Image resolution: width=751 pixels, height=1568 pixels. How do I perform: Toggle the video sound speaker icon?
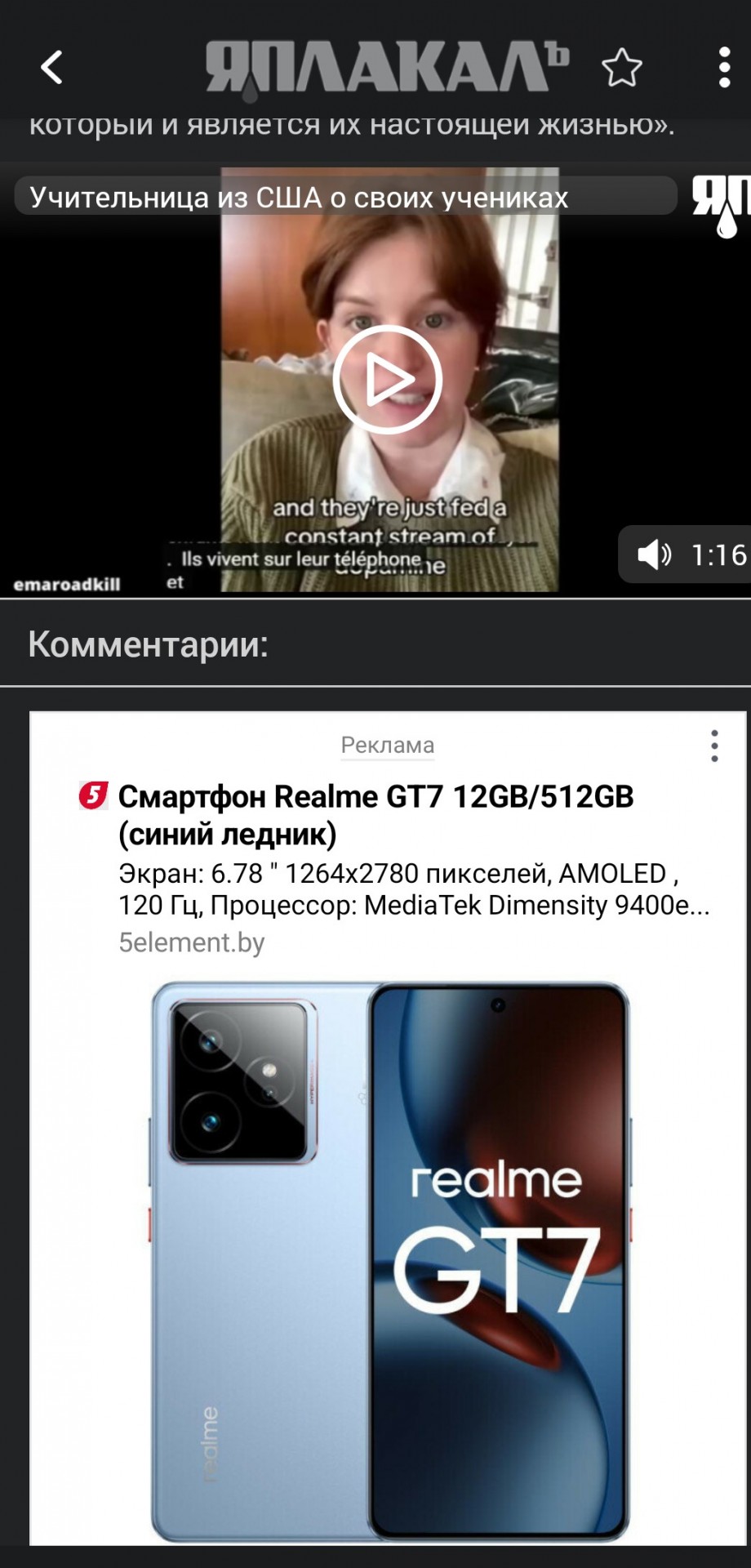tap(654, 555)
